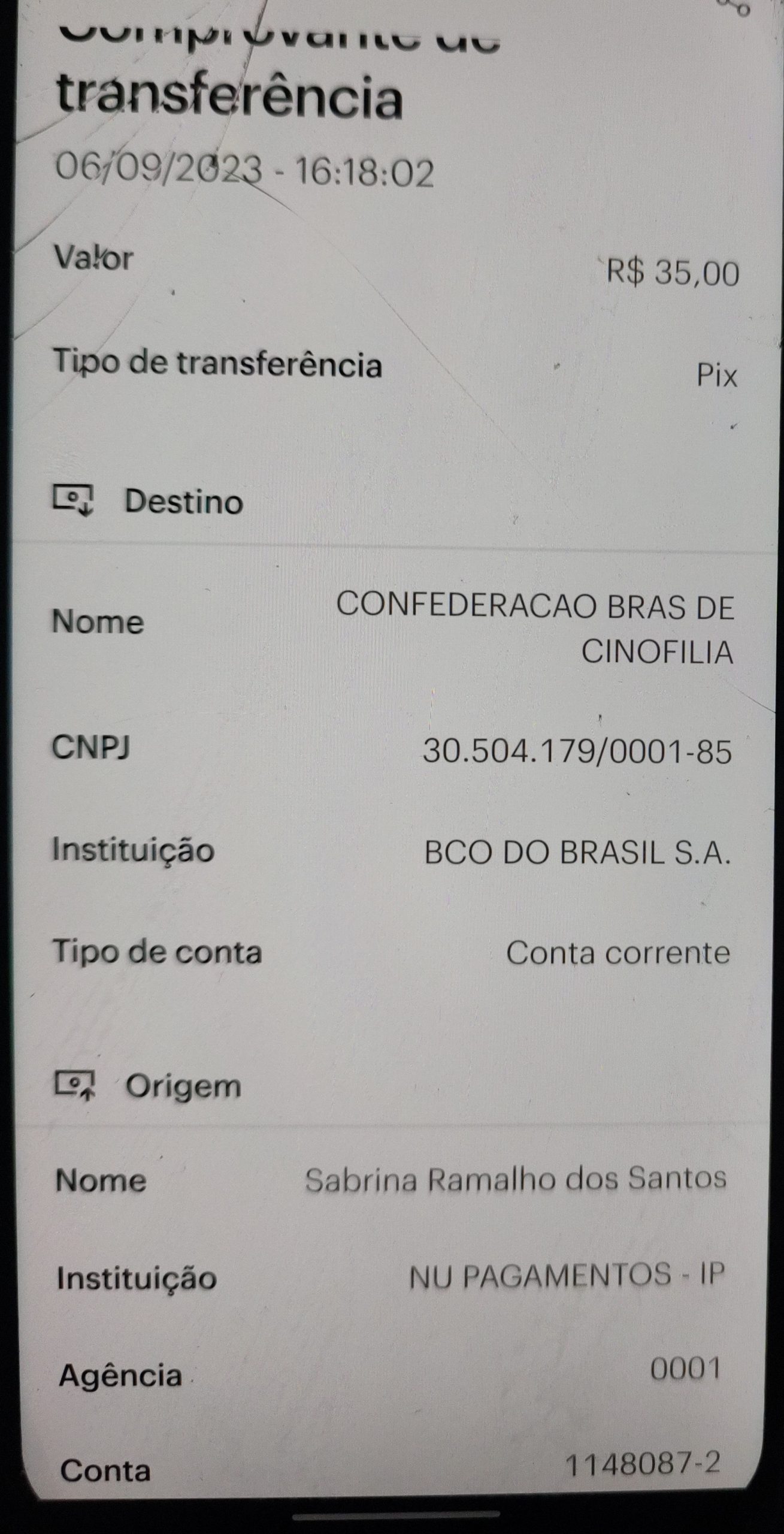Tap the home gesture bar

coord(396,1516)
